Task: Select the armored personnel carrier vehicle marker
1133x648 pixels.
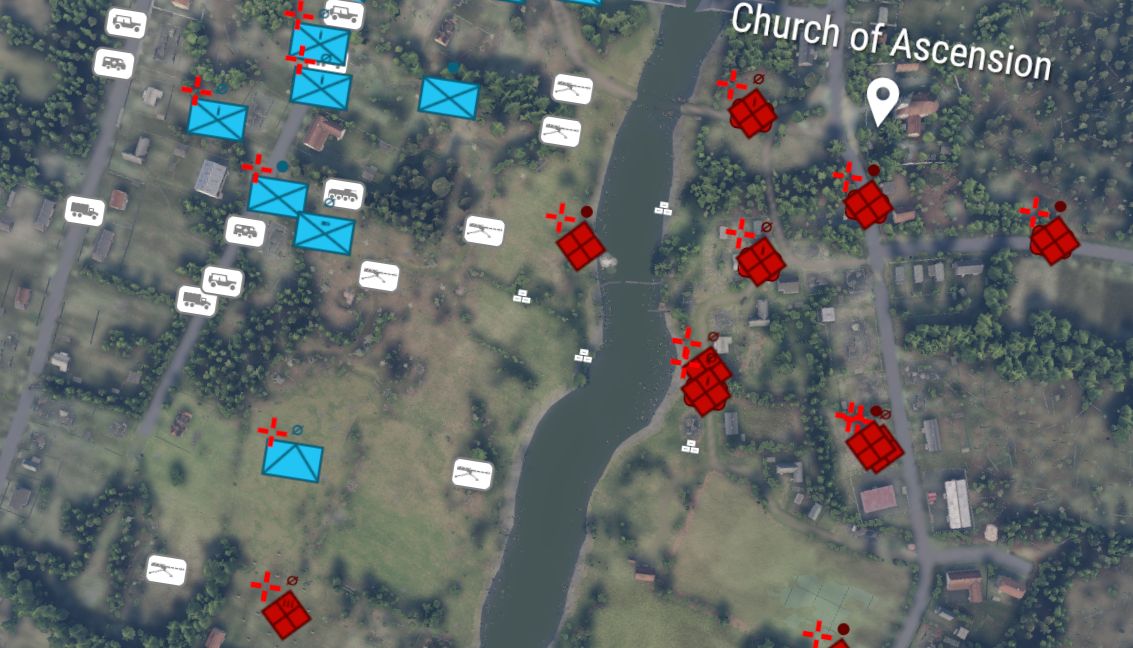Action: (x=343, y=194)
